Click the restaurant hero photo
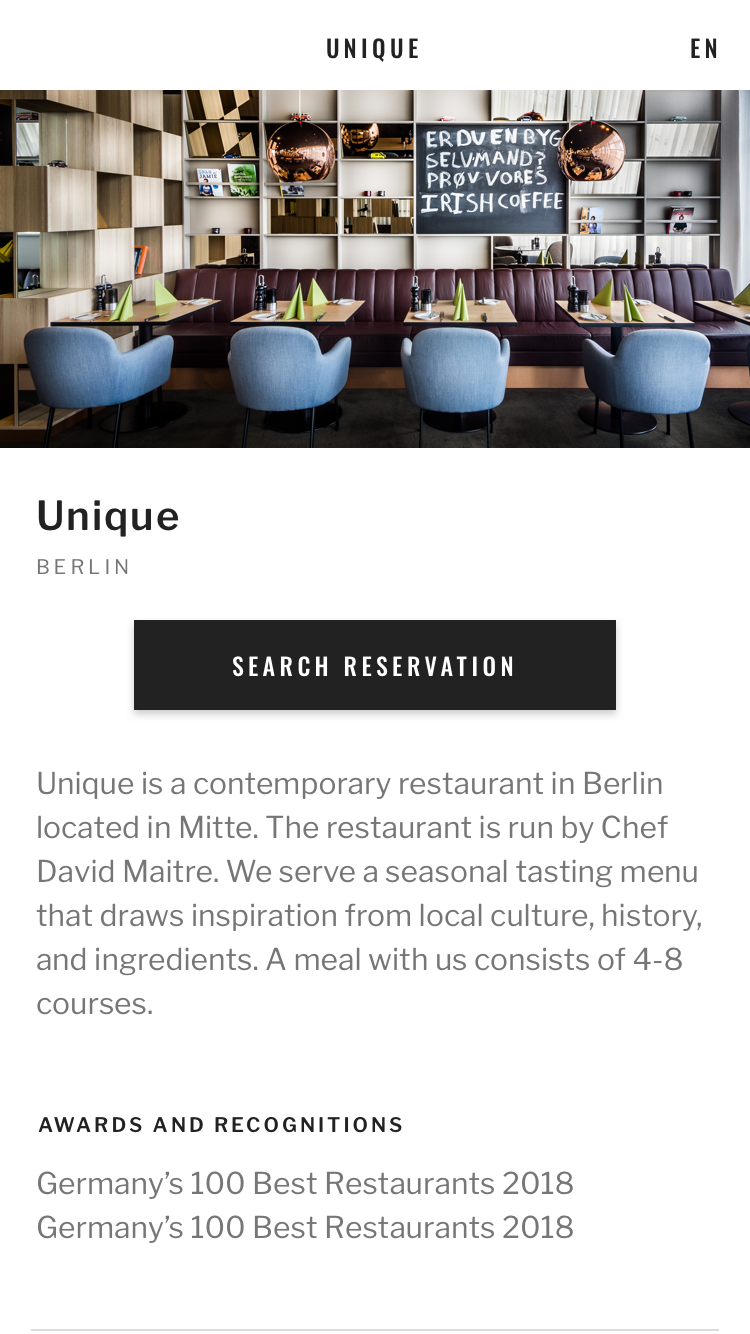This screenshot has height=1334, width=750. click(x=375, y=268)
